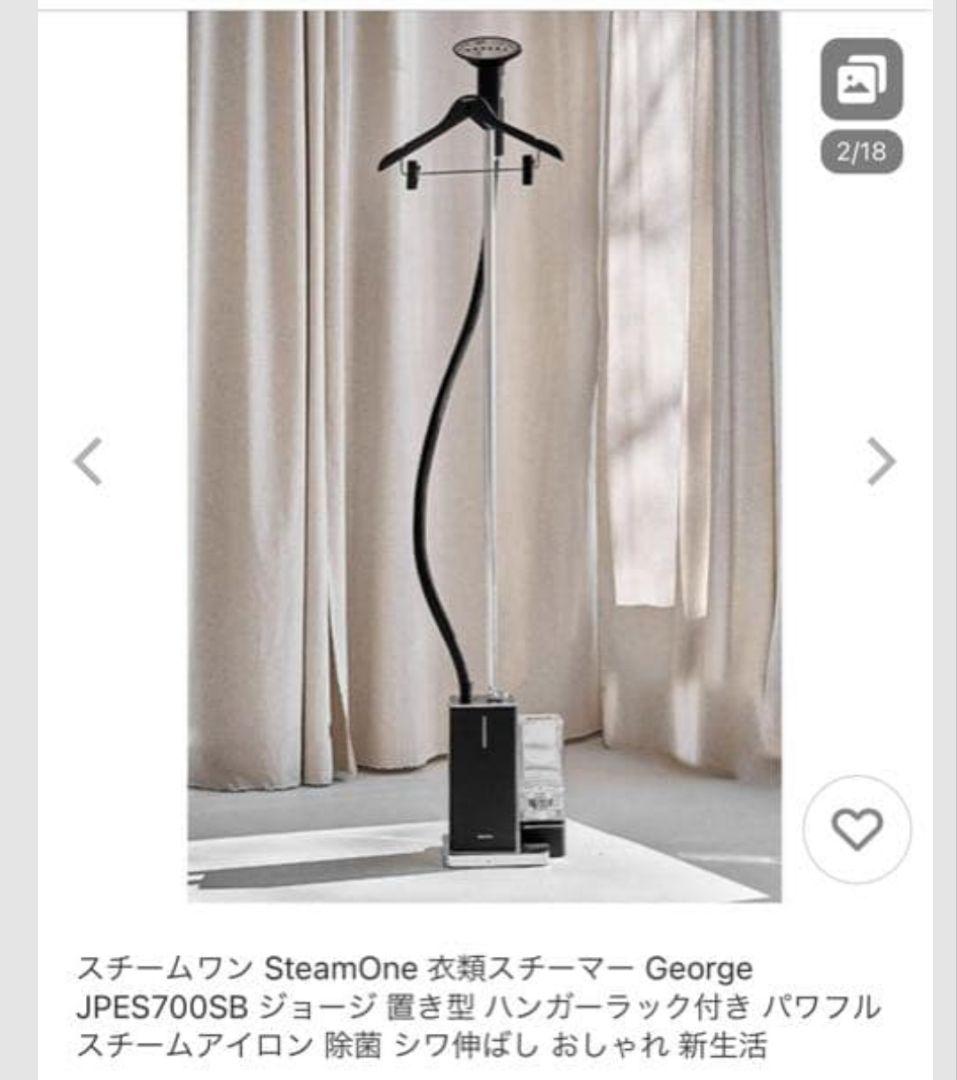This screenshot has width=957, height=1080.
Task: Go to the next product photo
Action: coord(880,461)
